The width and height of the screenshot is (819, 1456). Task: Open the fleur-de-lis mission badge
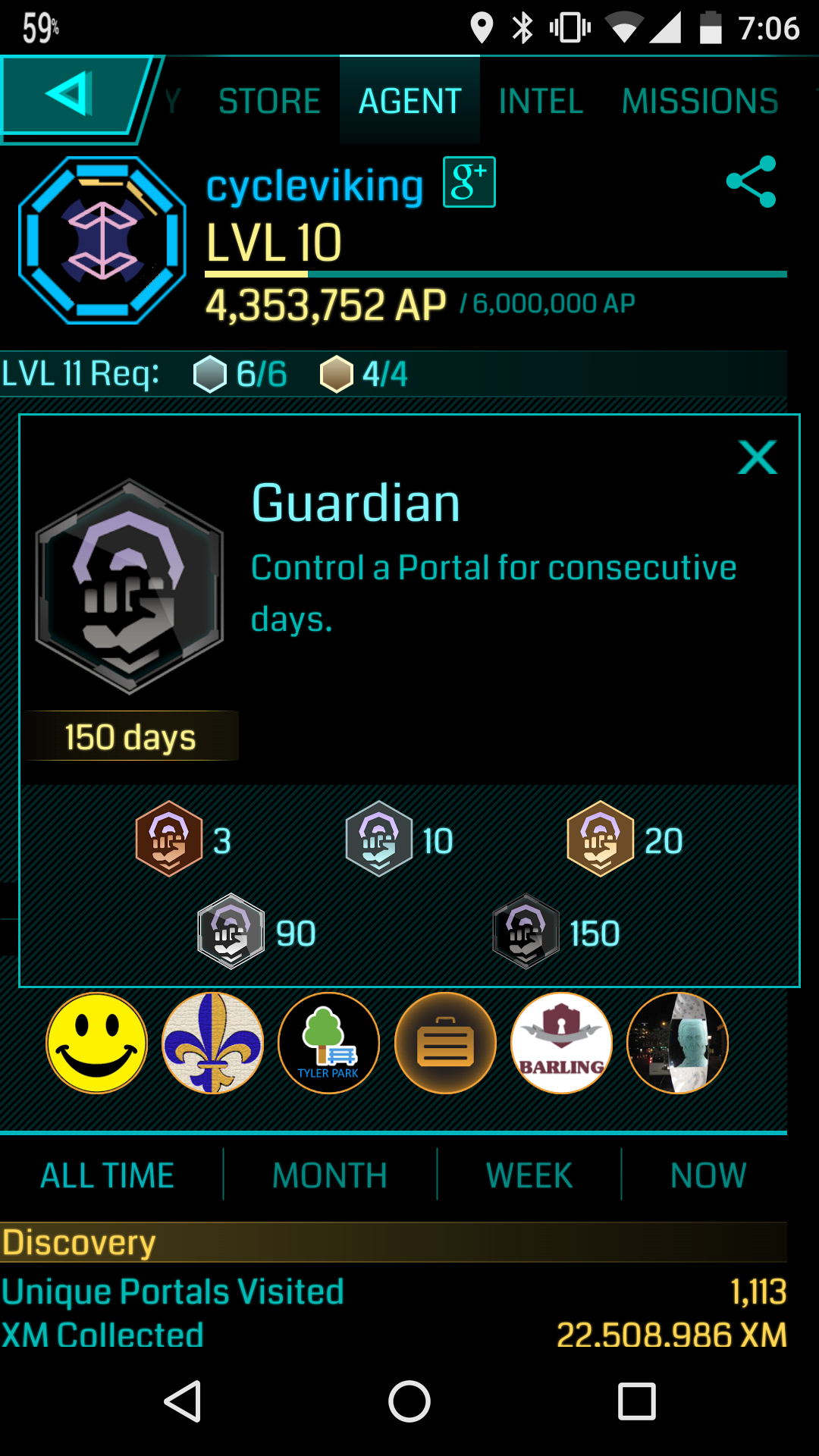[x=213, y=1043]
